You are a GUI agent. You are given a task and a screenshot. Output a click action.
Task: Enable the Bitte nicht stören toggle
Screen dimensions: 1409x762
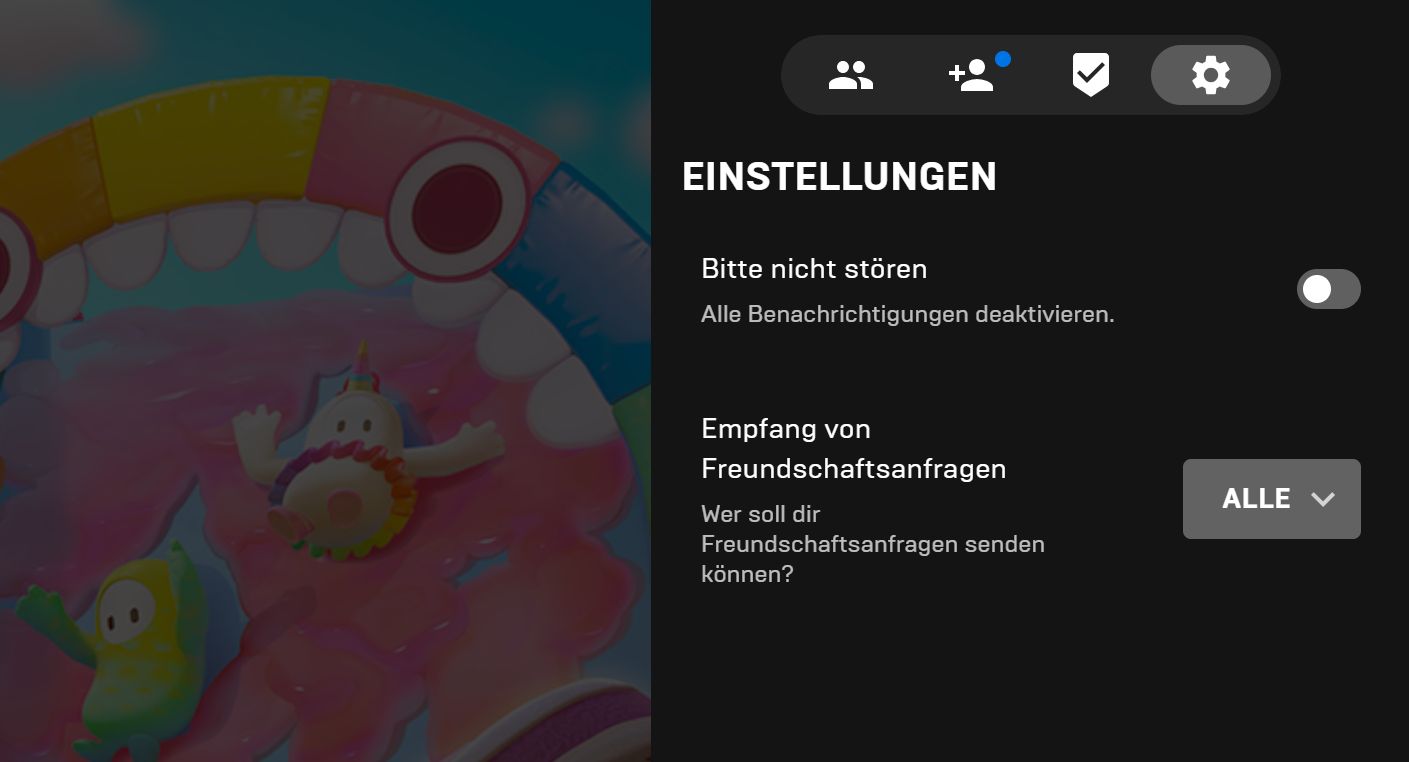point(1328,289)
